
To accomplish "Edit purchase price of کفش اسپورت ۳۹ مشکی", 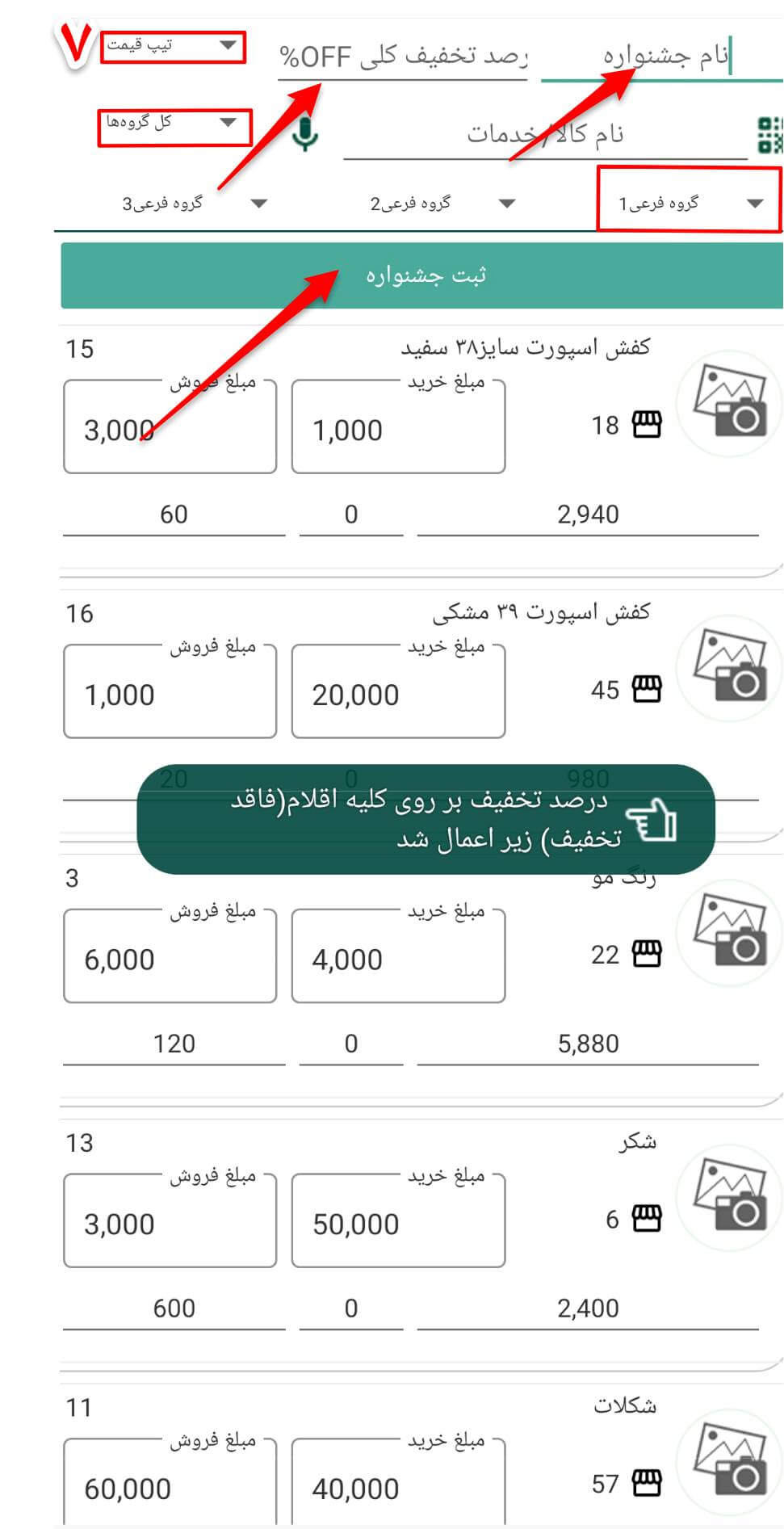I will coord(398,694).
